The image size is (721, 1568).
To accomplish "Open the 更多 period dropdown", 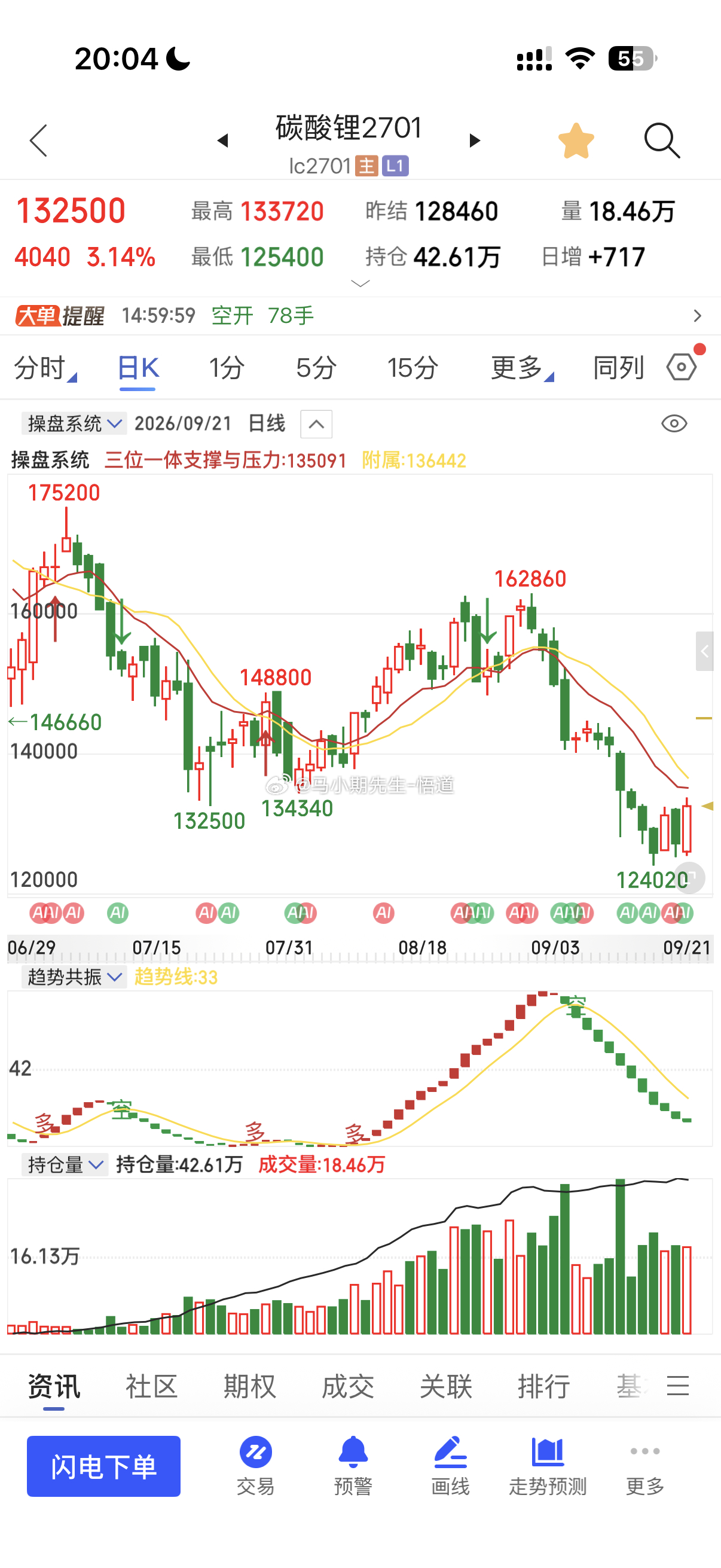I will pos(522,368).
